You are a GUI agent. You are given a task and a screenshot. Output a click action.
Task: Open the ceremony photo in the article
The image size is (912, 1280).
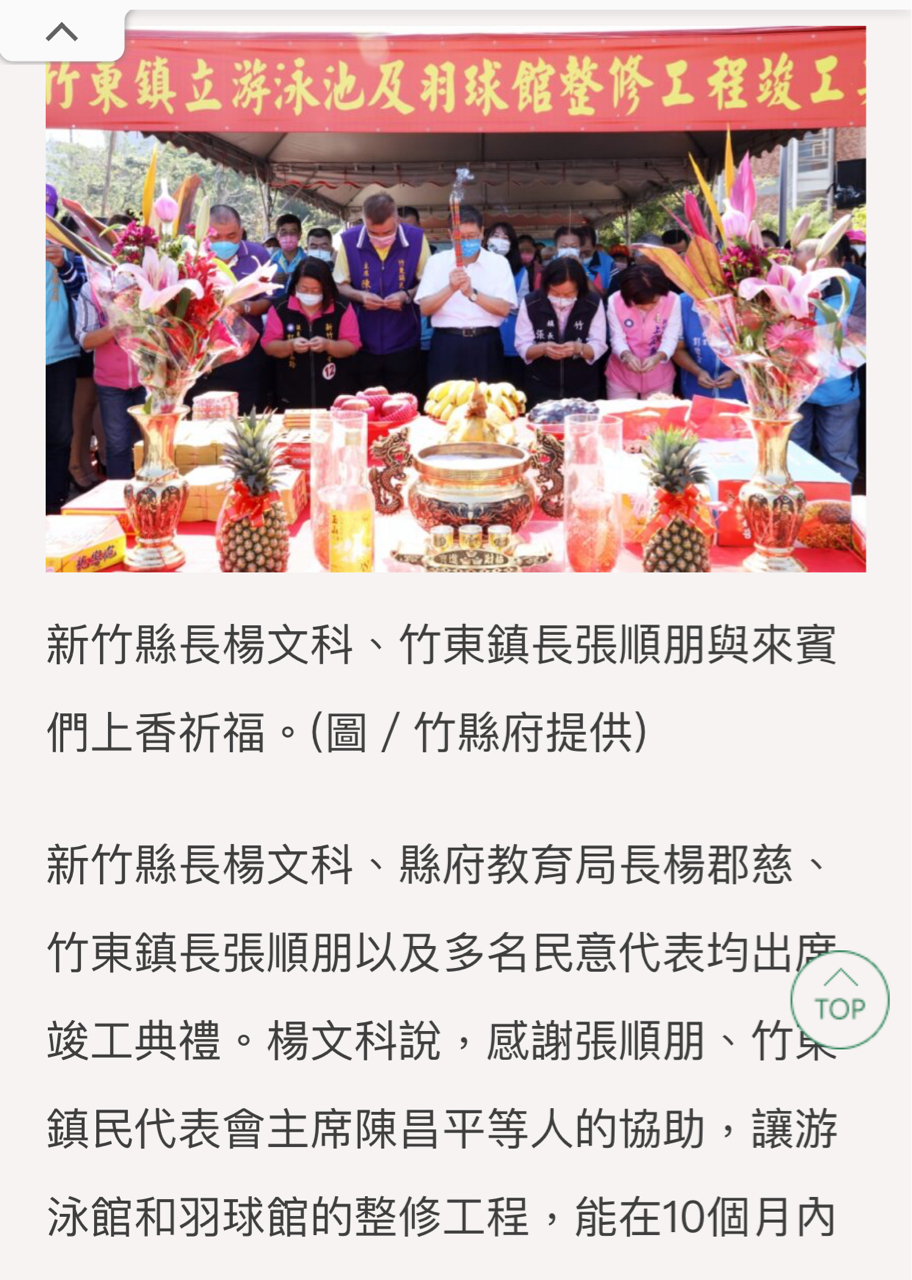click(455, 300)
